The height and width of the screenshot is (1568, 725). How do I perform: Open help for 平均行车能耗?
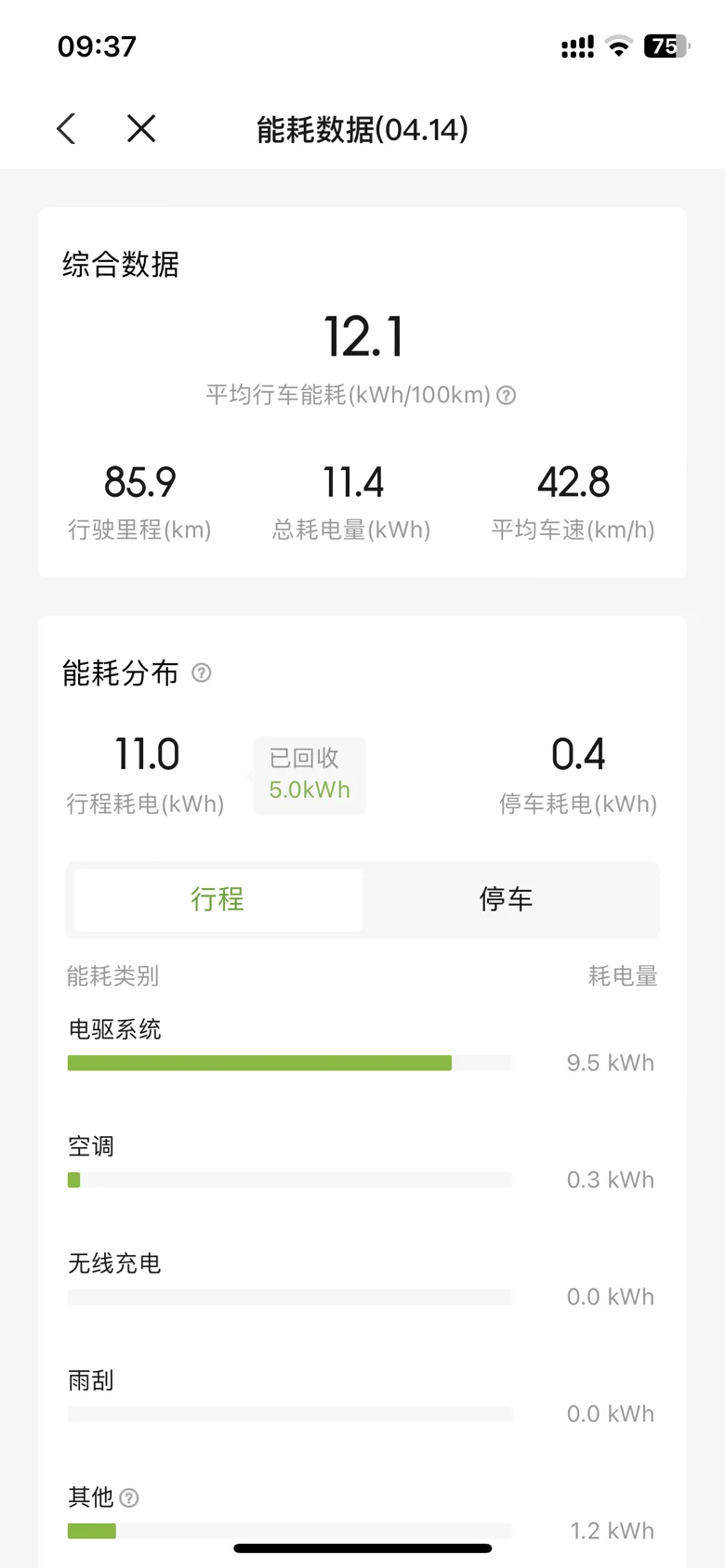click(507, 396)
